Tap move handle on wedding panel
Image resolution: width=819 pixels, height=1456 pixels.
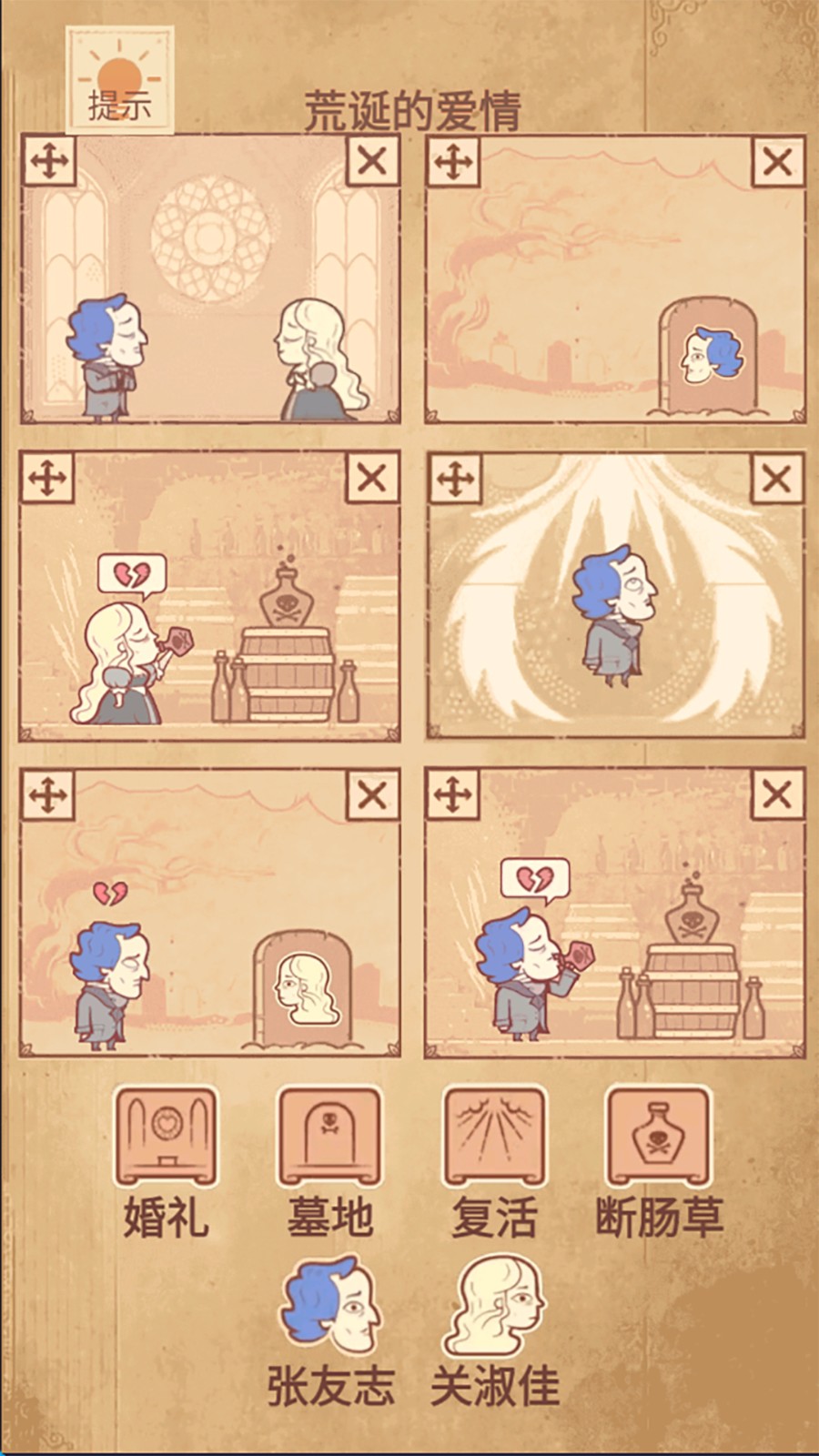49,161
